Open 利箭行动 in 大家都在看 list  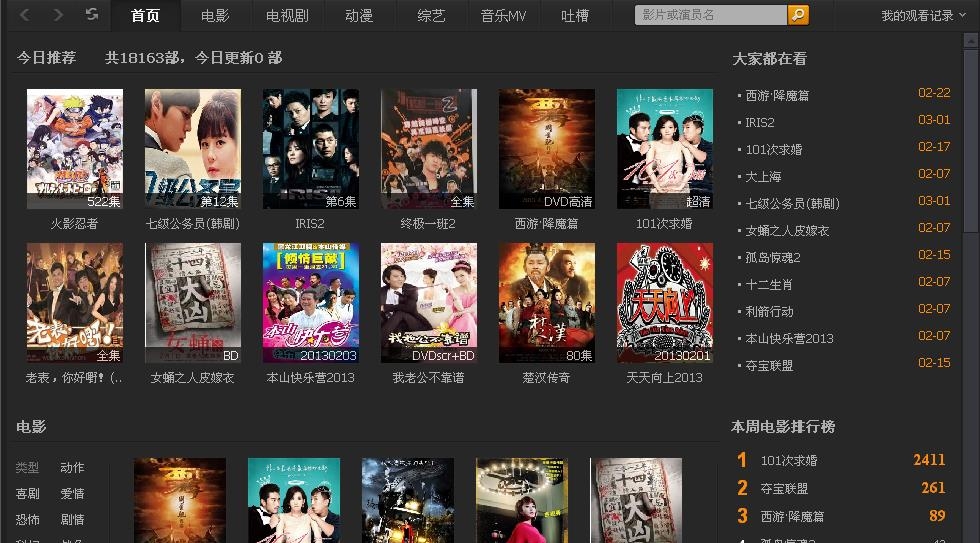tap(769, 311)
